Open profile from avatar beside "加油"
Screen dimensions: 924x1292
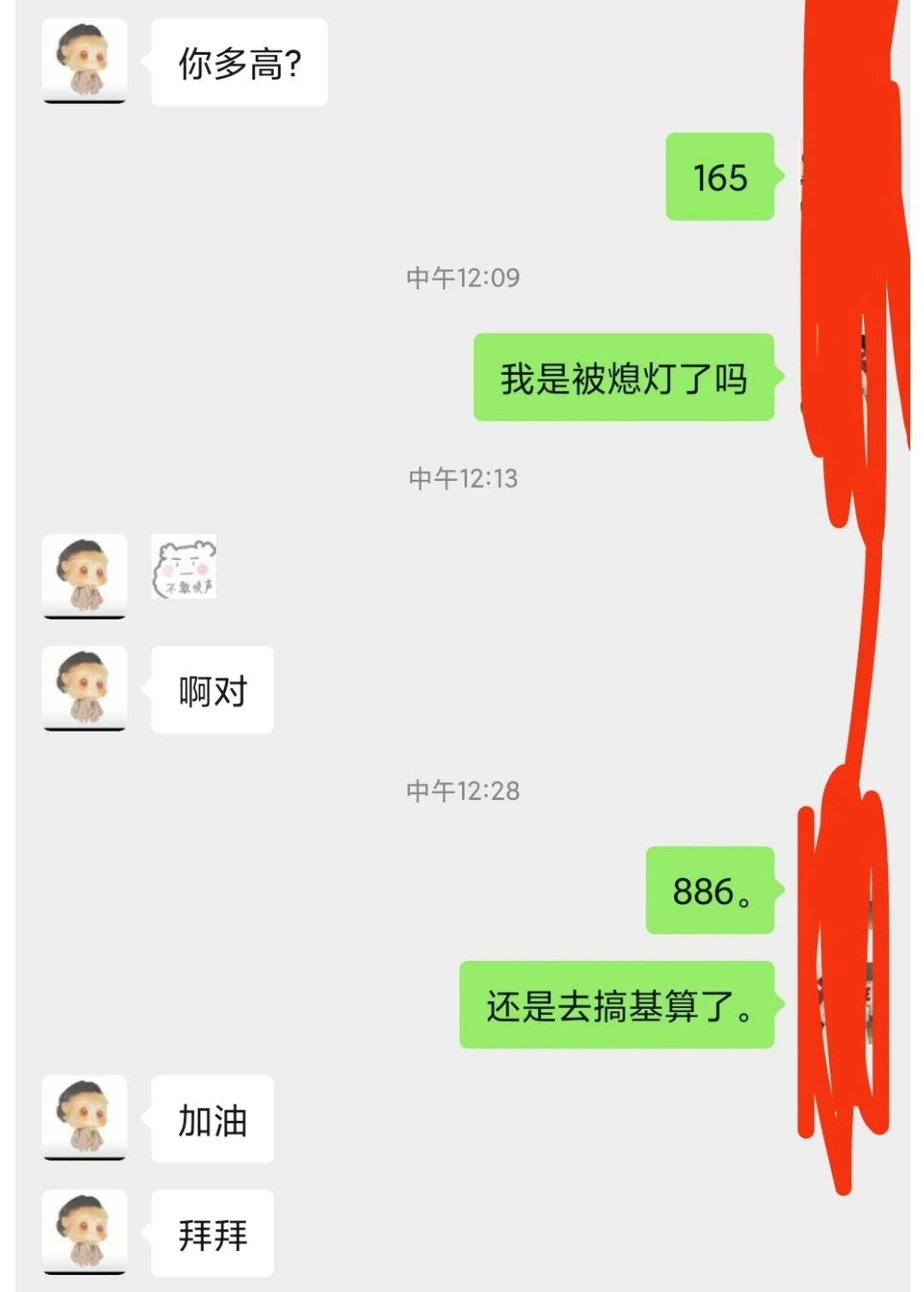(84, 1118)
